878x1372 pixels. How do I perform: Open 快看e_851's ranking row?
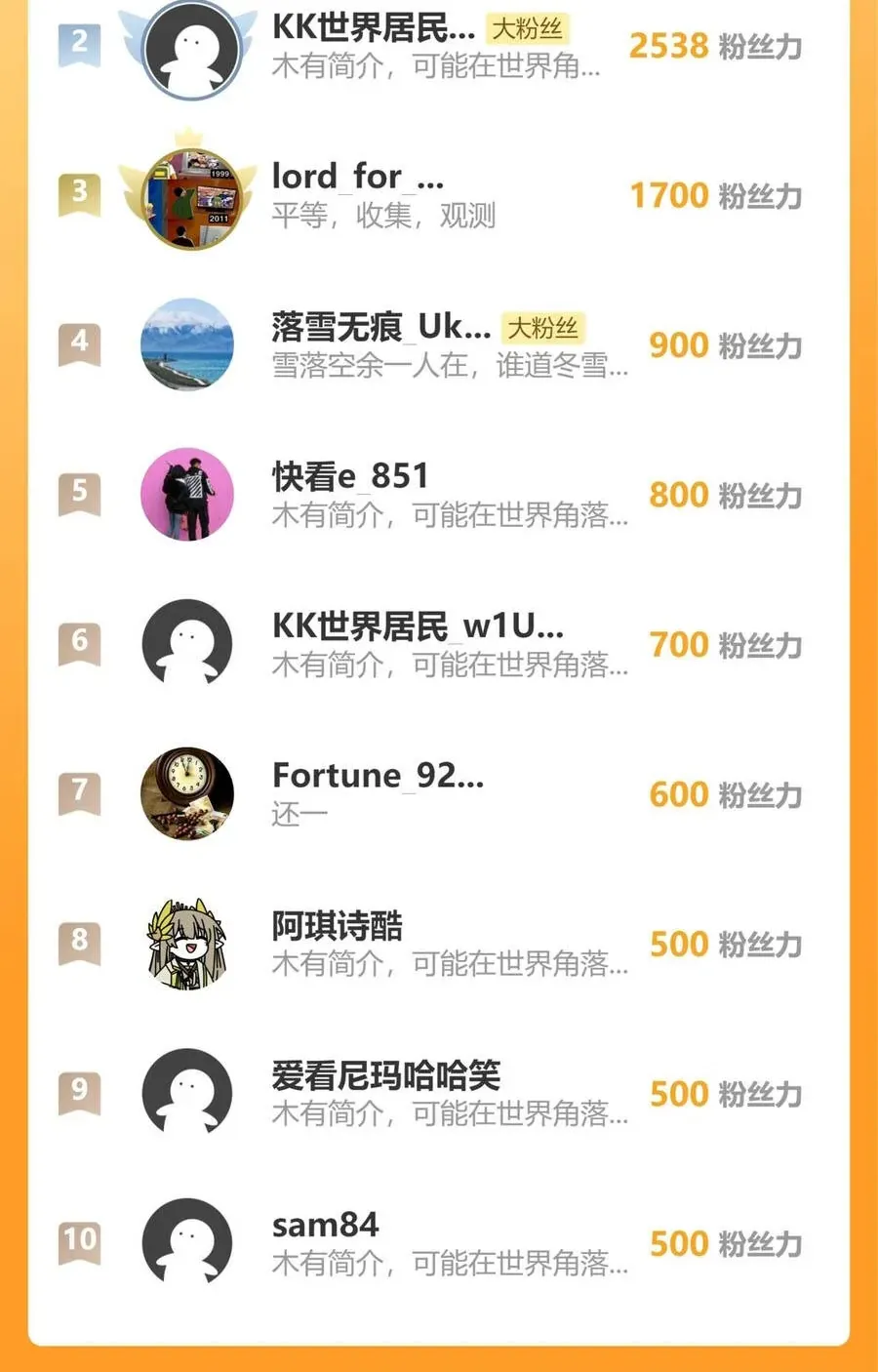point(350,477)
